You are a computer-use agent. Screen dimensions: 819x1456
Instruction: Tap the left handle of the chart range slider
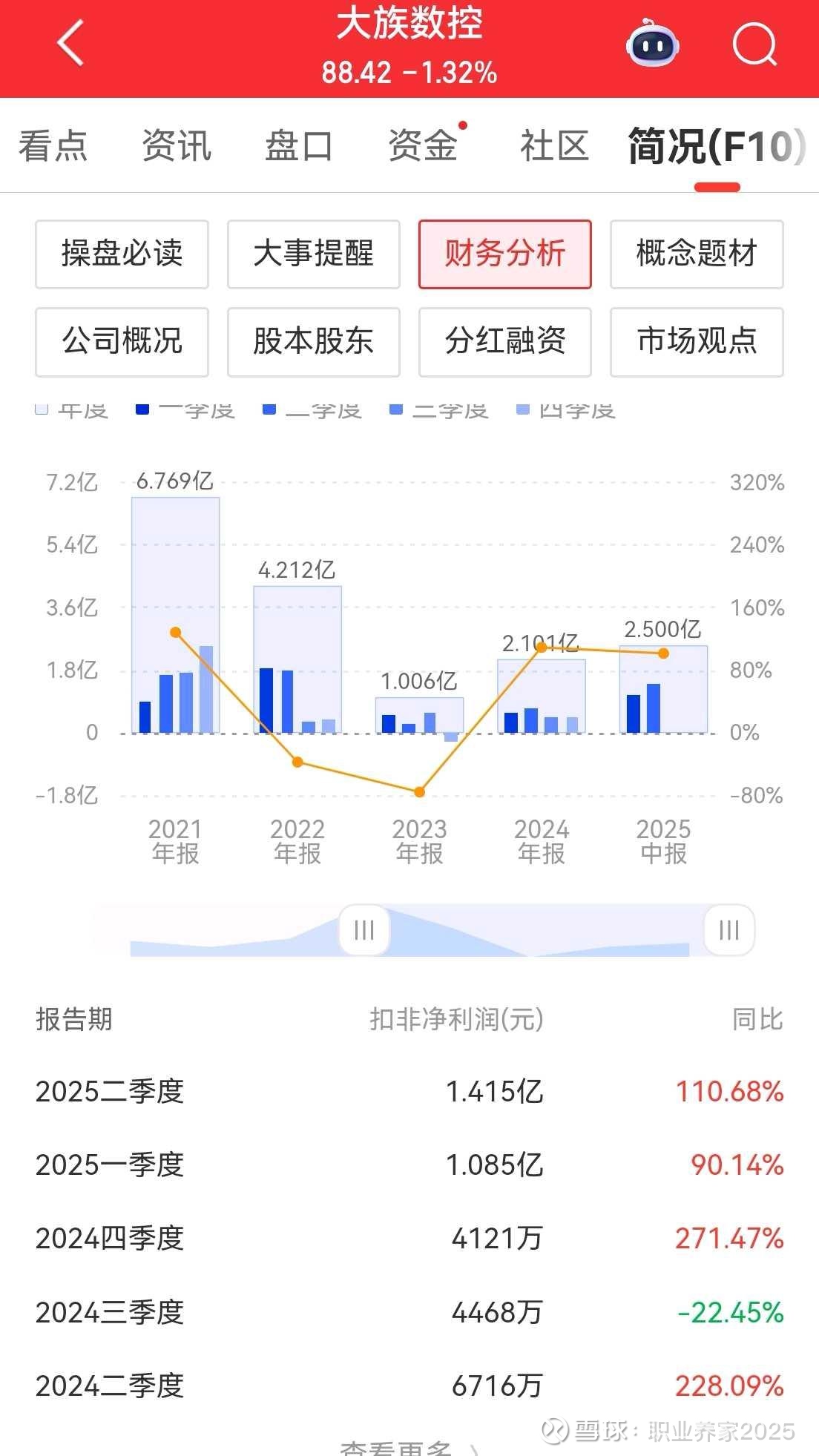(364, 929)
